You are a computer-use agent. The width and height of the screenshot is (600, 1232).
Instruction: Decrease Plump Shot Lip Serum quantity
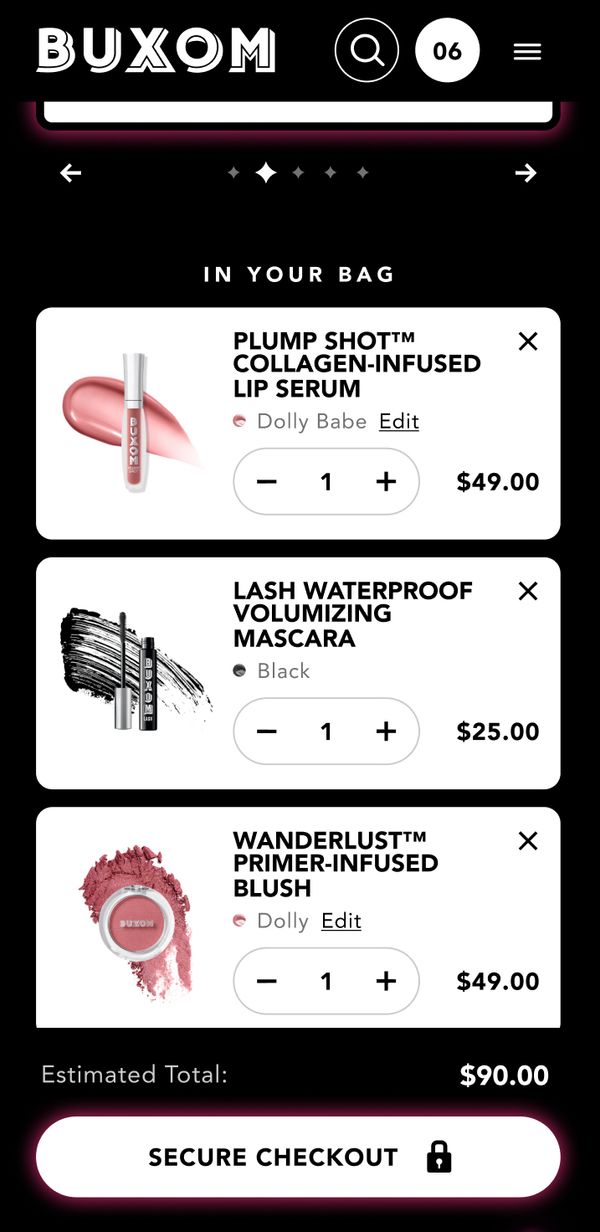click(x=266, y=482)
